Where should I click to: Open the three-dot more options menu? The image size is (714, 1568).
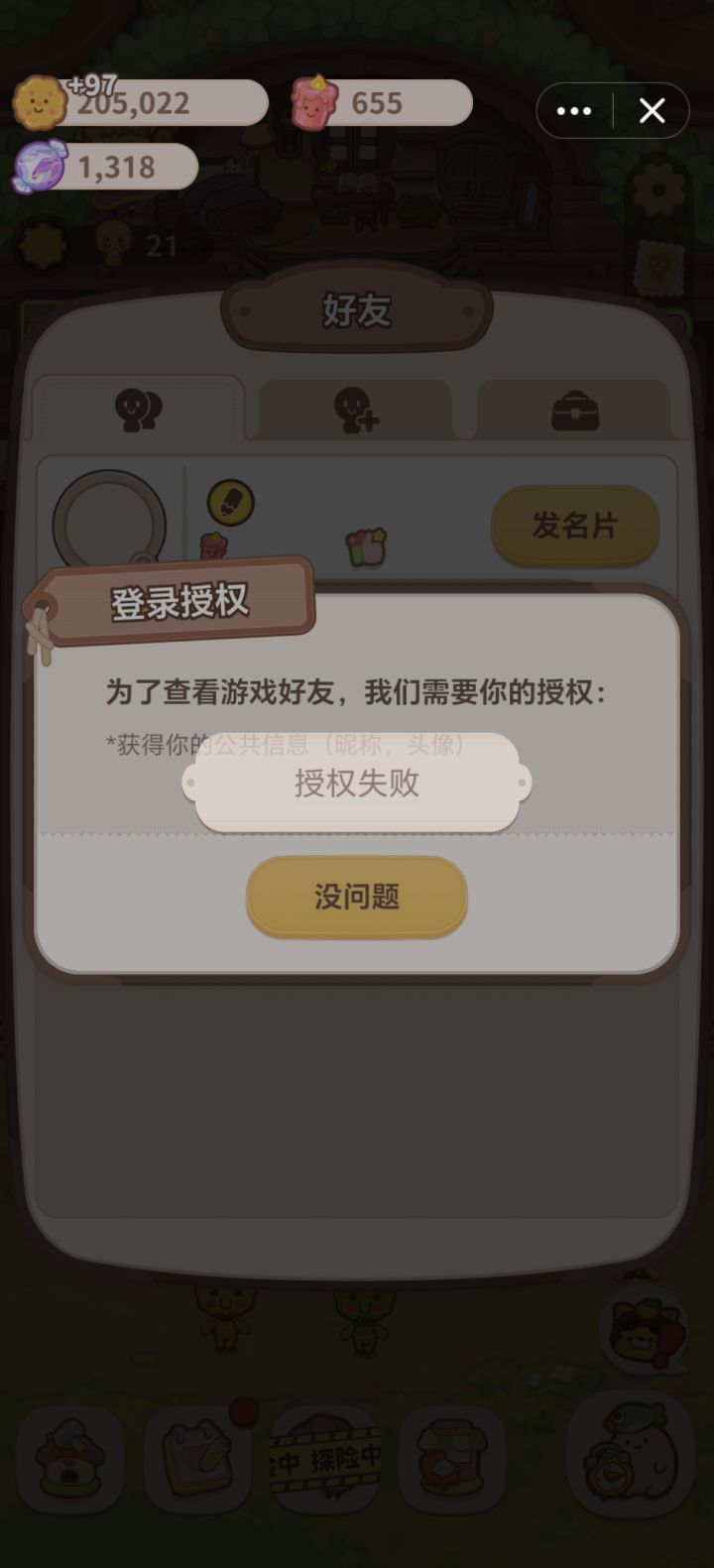coord(573,110)
